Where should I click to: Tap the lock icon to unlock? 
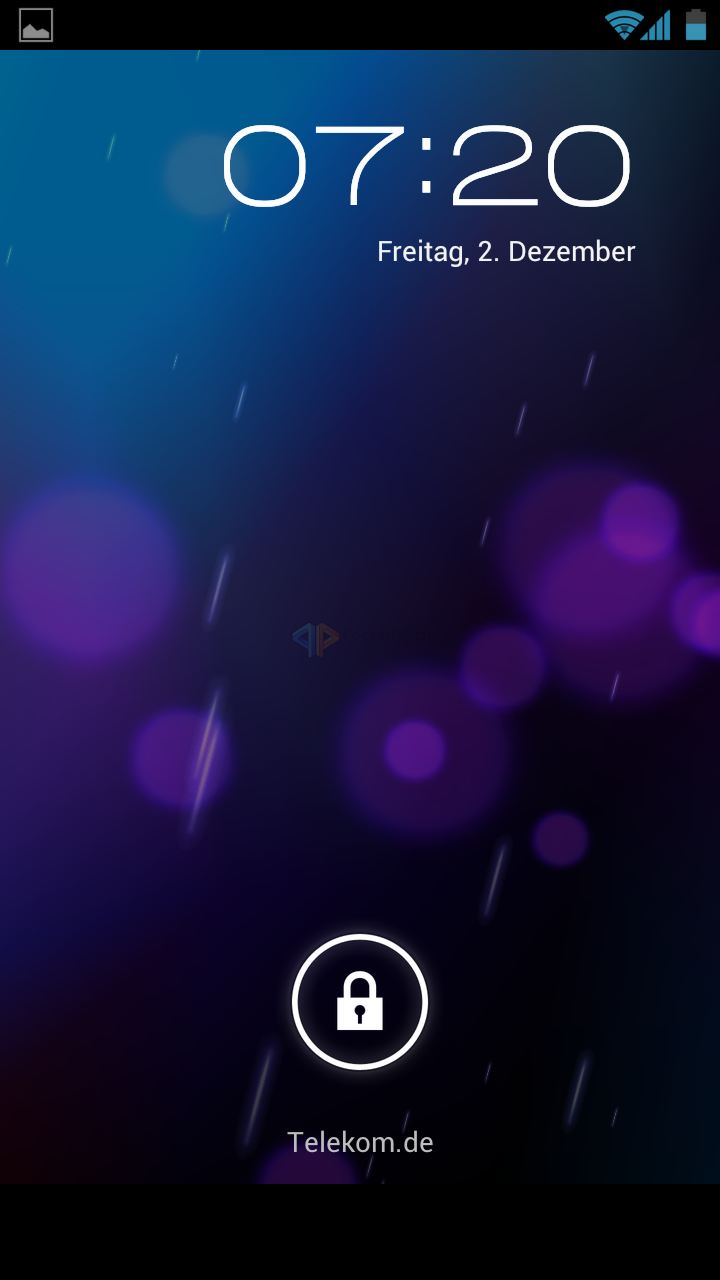360,1002
